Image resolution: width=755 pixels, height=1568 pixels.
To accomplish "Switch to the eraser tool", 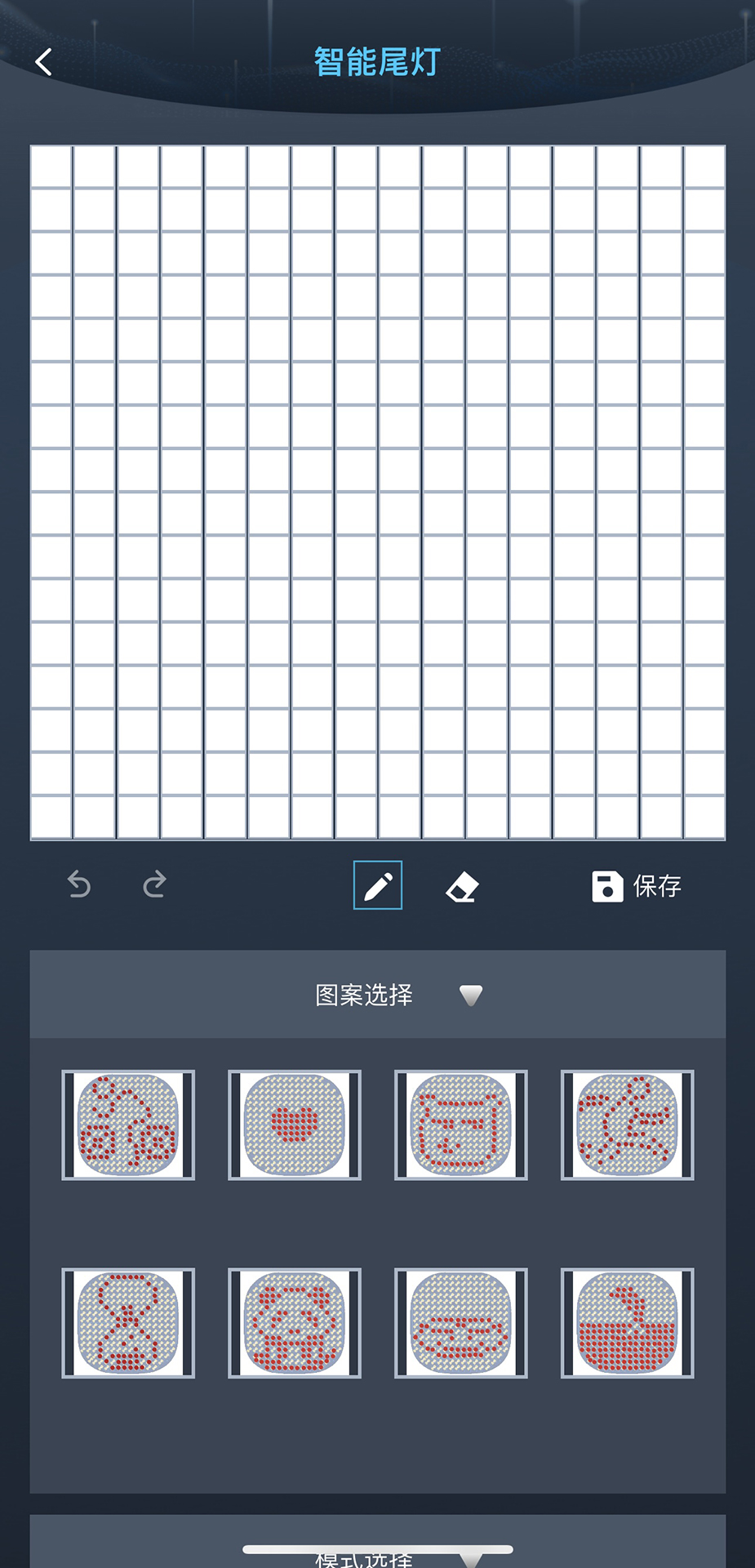I will pyautogui.click(x=462, y=886).
